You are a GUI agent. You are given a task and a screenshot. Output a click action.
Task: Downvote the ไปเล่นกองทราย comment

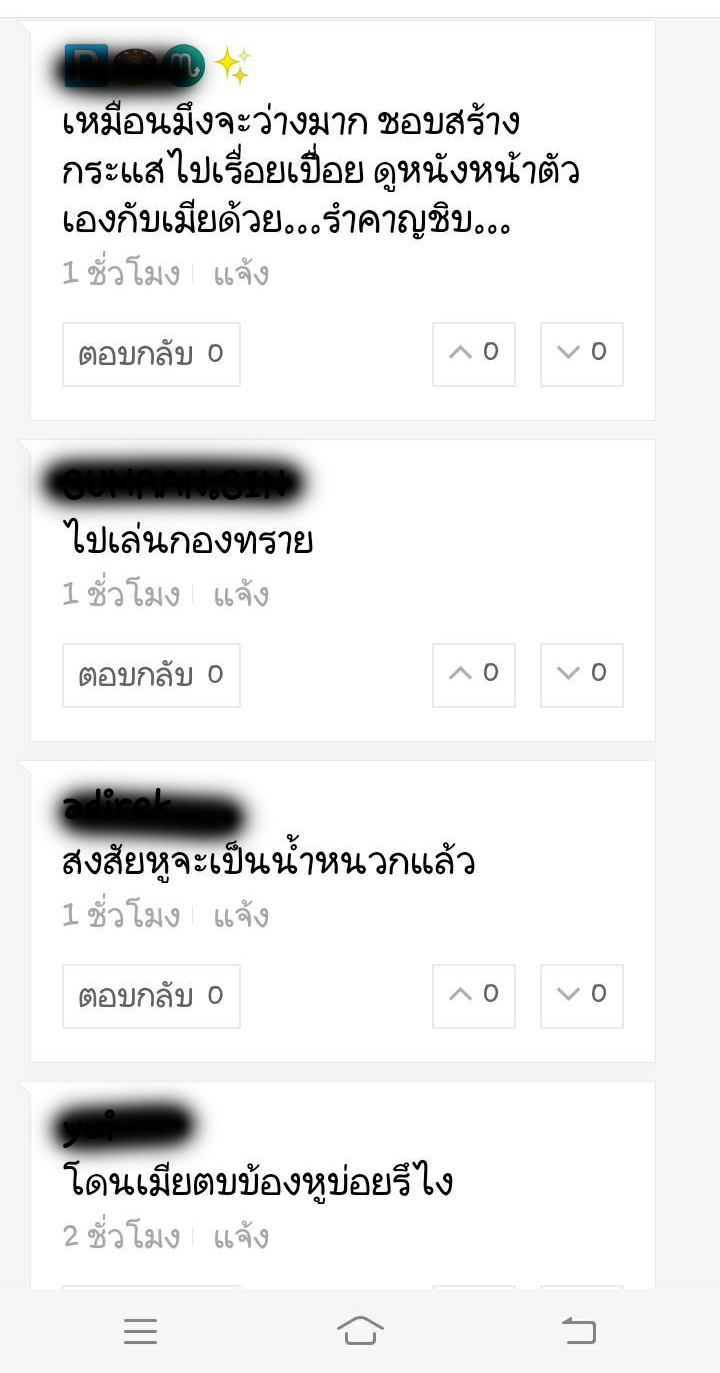tap(582, 675)
